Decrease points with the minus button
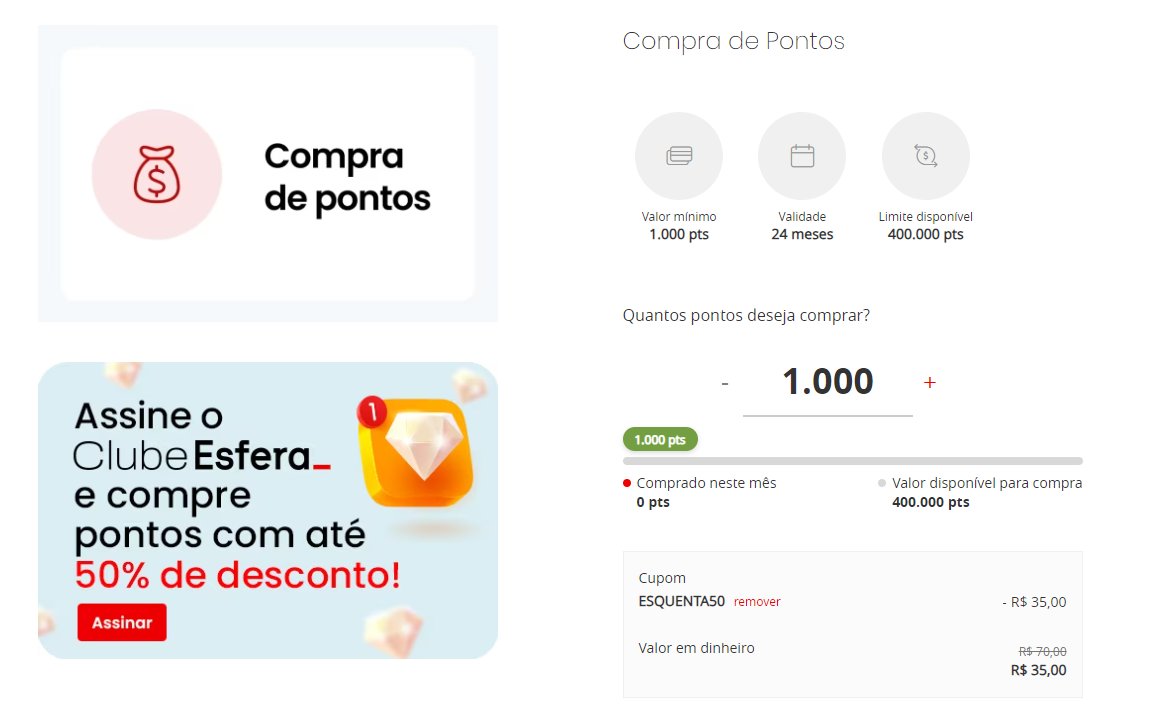 coord(725,383)
